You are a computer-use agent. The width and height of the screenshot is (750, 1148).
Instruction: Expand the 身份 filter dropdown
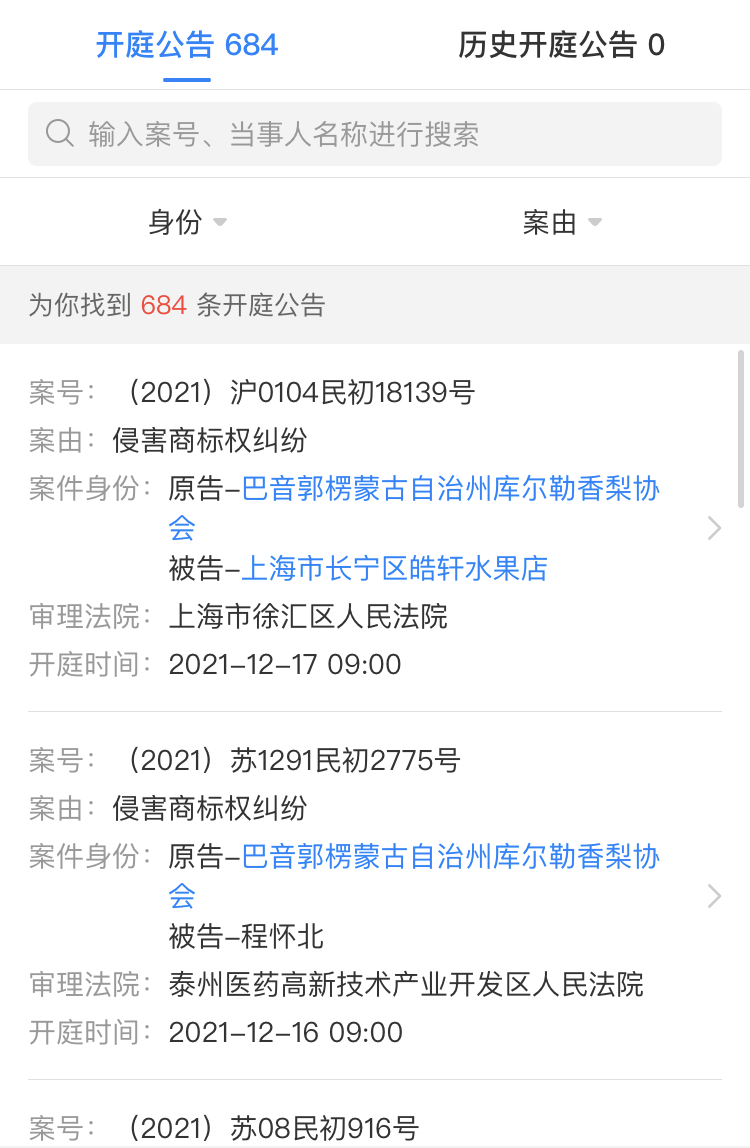tap(187, 222)
